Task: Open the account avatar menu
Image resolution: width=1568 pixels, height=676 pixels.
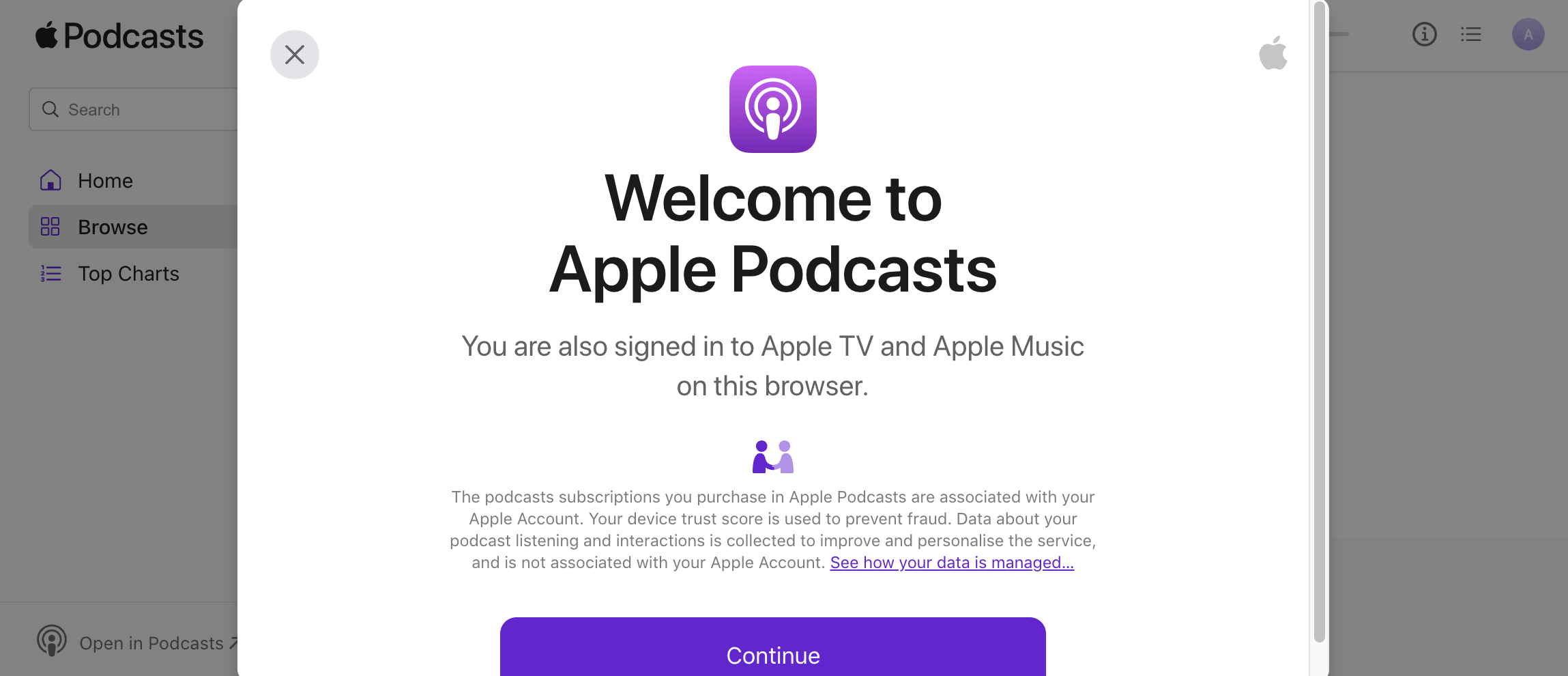Action: [1528, 34]
